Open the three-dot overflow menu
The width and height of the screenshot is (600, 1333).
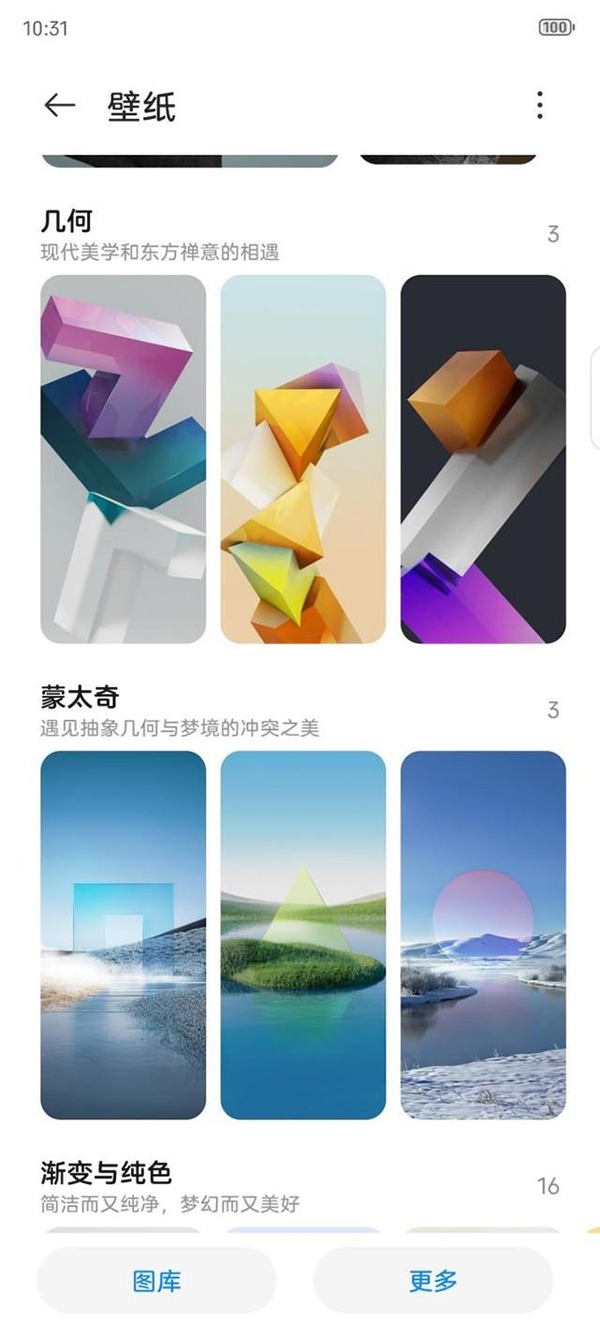tap(539, 105)
